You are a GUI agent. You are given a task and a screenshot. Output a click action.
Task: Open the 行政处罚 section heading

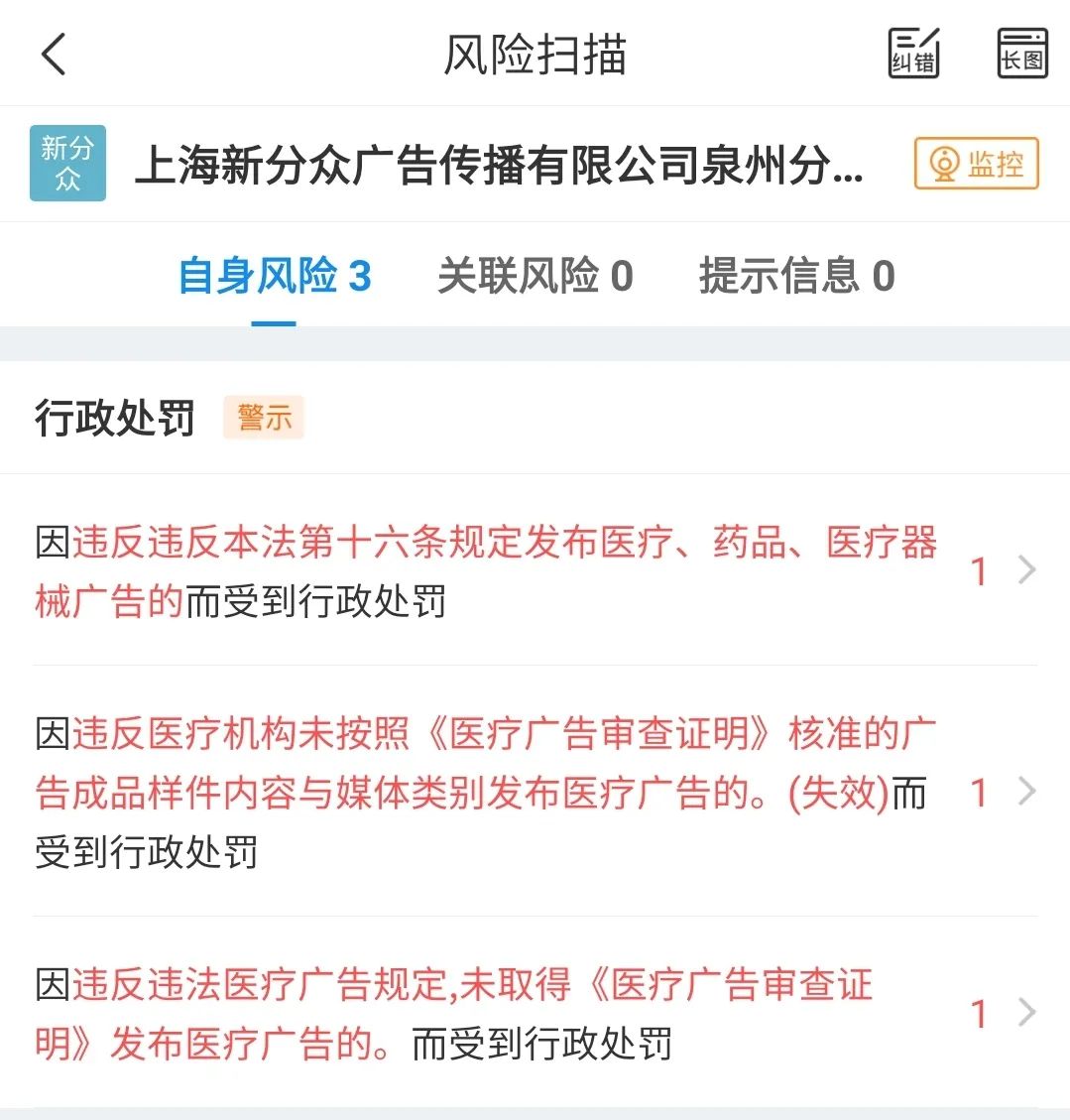click(x=113, y=418)
